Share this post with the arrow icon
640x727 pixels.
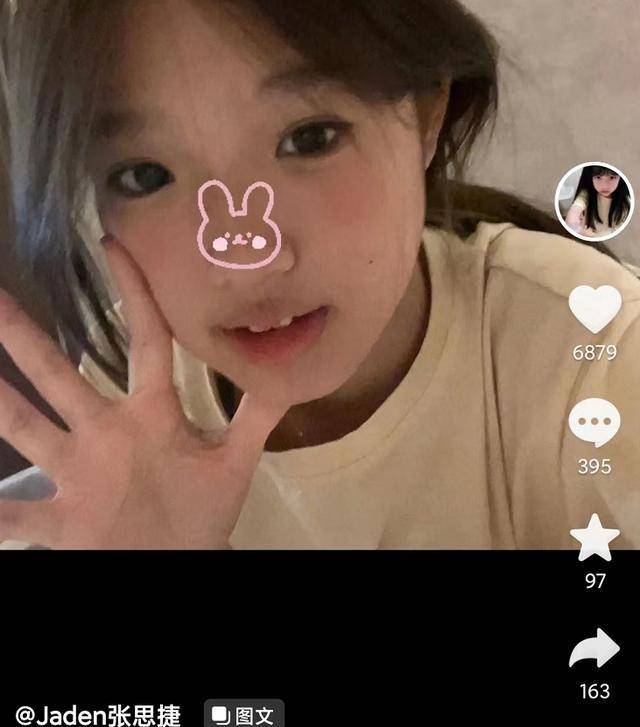(595, 651)
